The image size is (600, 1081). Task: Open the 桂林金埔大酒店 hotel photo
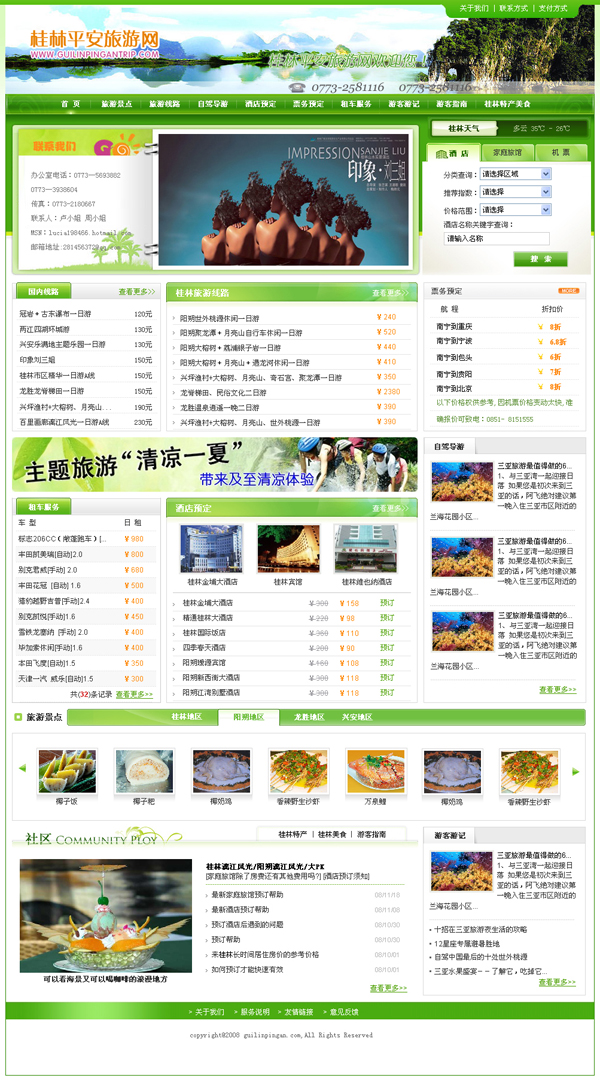coord(211,548)
